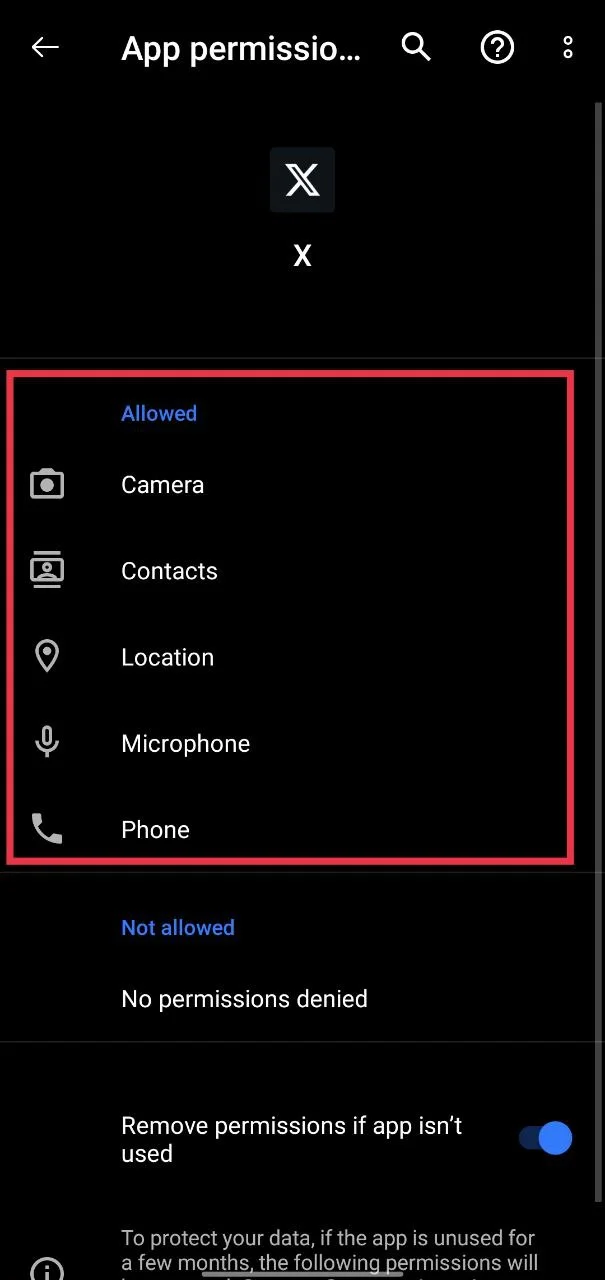Viewport: 605px width, 1280px height.
Task: Disable Remove permissions if app isn't used
Action: 545,1139
